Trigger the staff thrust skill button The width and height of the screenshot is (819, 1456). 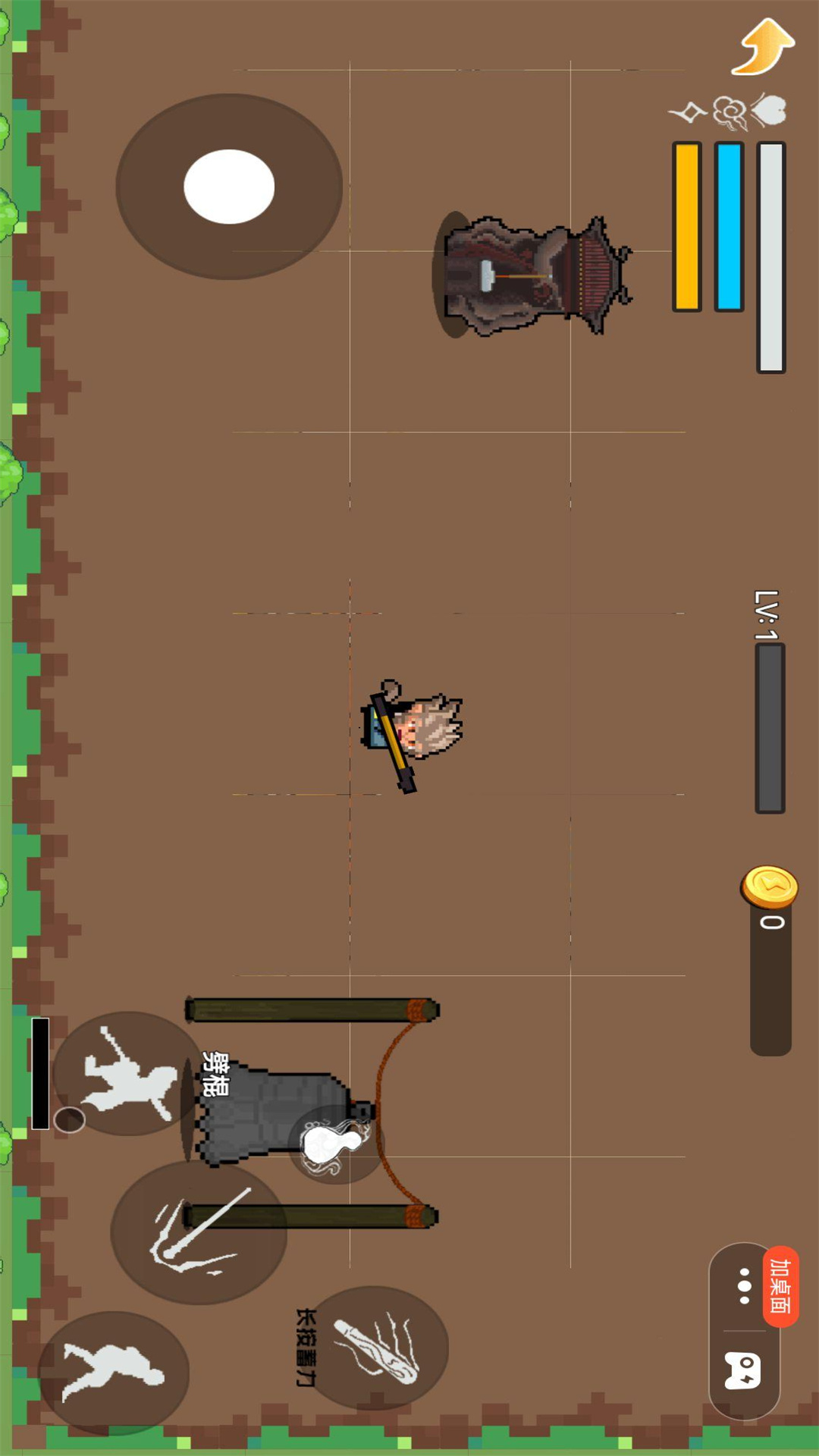(x=199, y=1232)
